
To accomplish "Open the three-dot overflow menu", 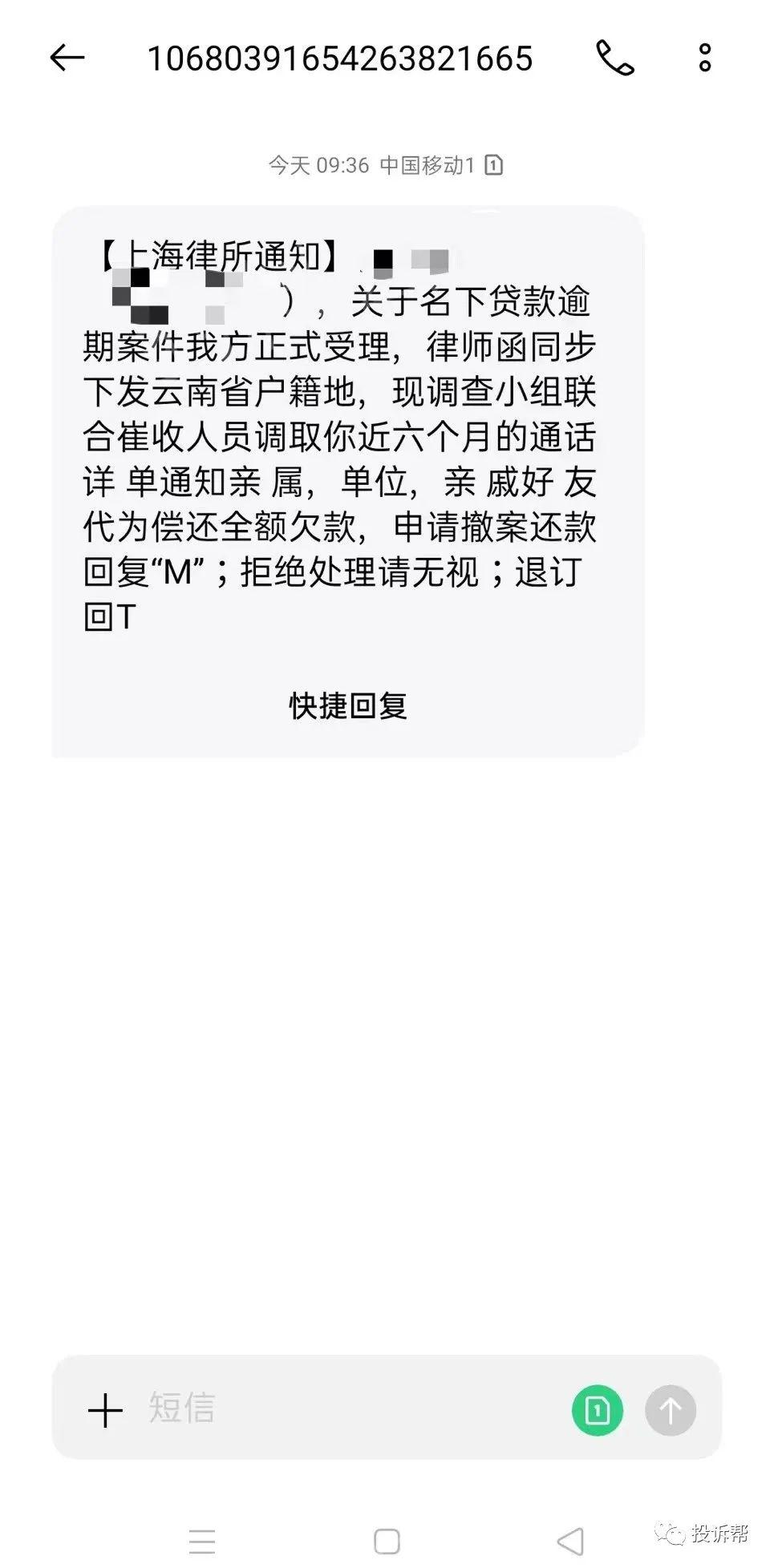I will (704, 58).
